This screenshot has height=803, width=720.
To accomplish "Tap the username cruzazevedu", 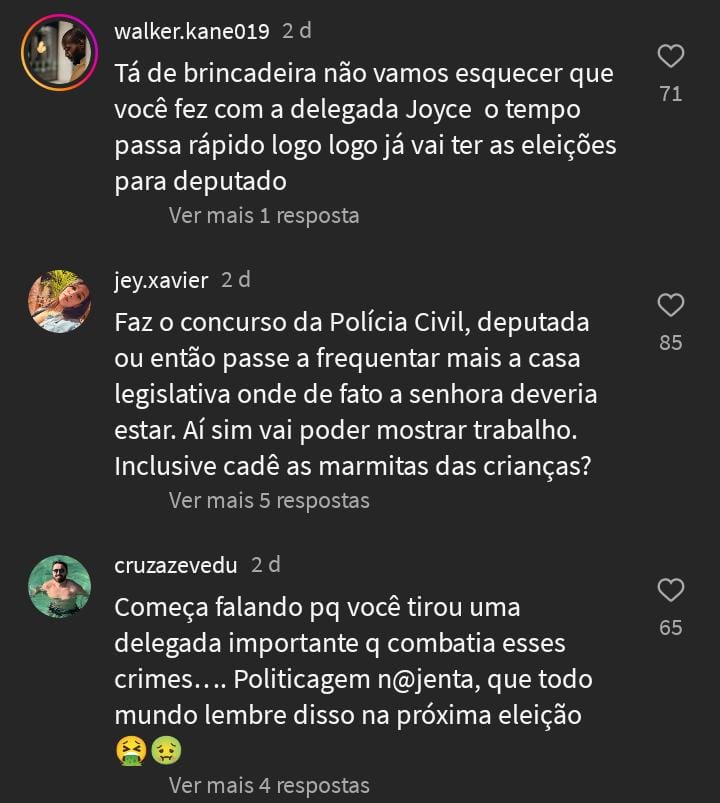I will (176, 565).
